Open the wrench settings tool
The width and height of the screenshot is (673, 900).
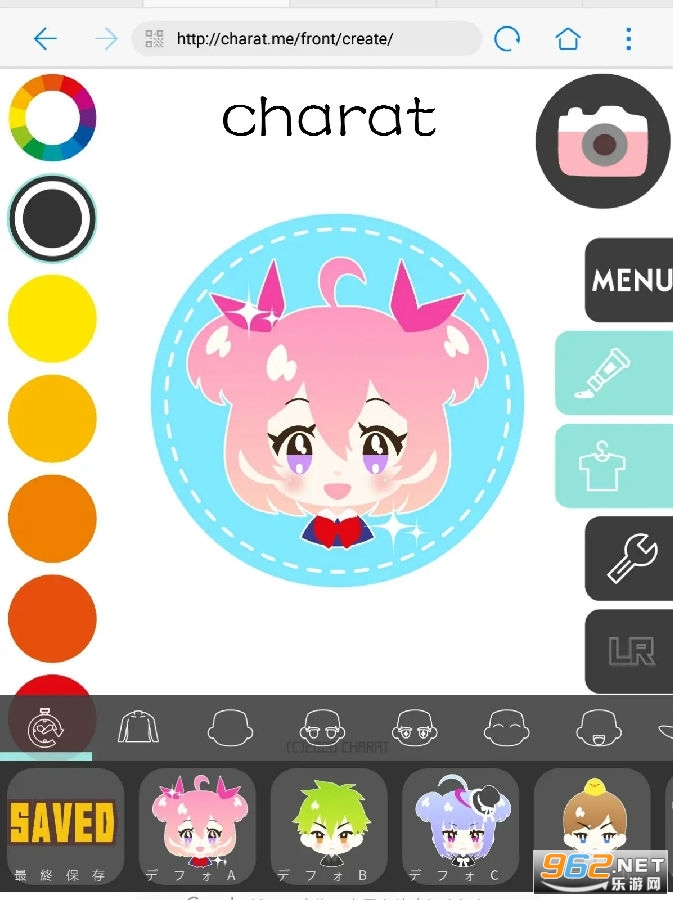point(630,559)
